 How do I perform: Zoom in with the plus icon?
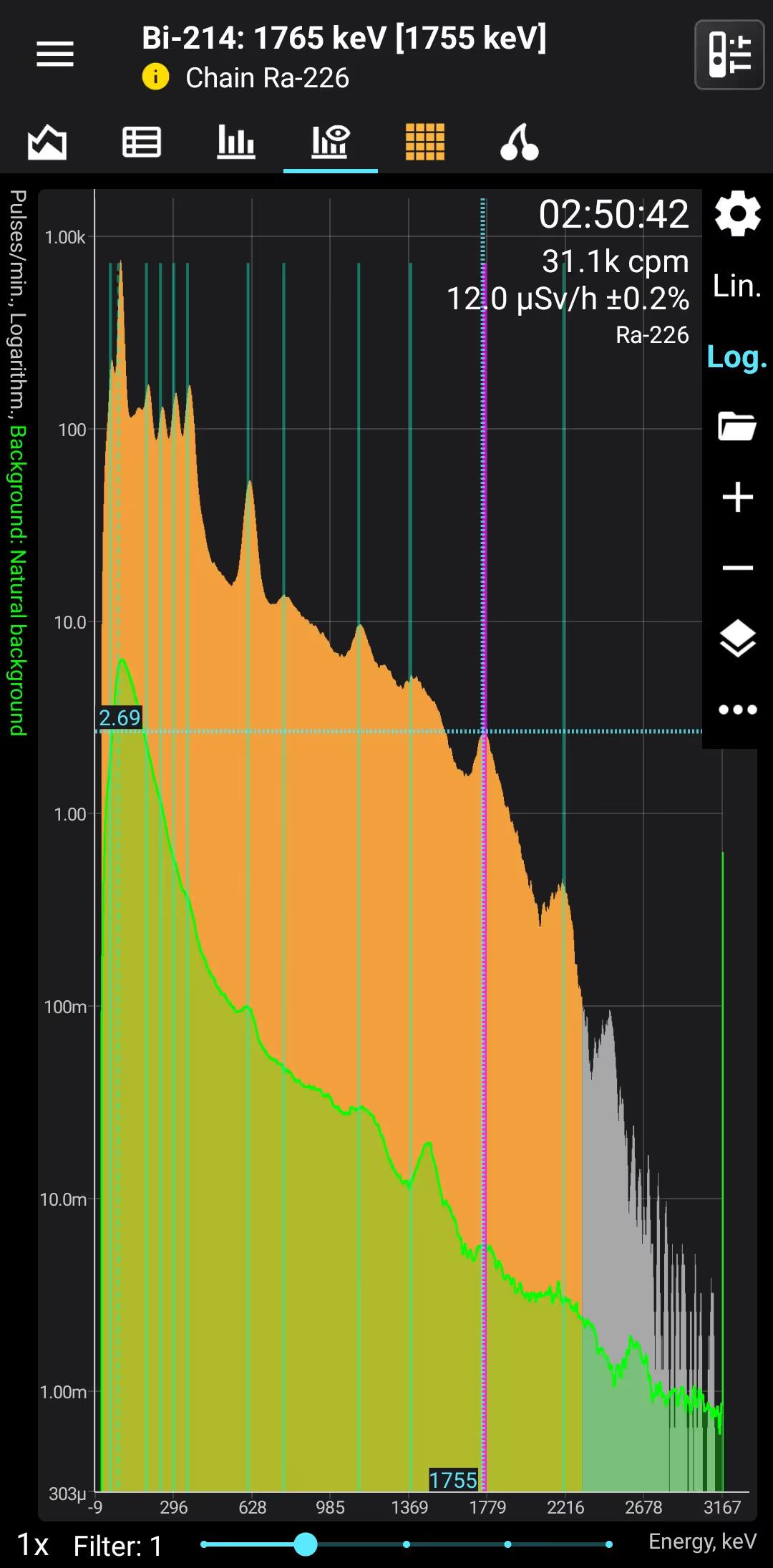(x=738, y=497)
